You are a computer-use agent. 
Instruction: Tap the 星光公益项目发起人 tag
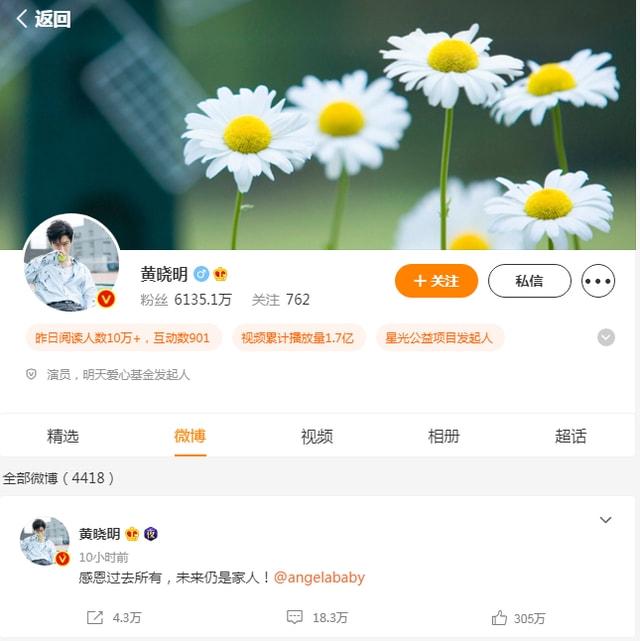pos(440,338)
